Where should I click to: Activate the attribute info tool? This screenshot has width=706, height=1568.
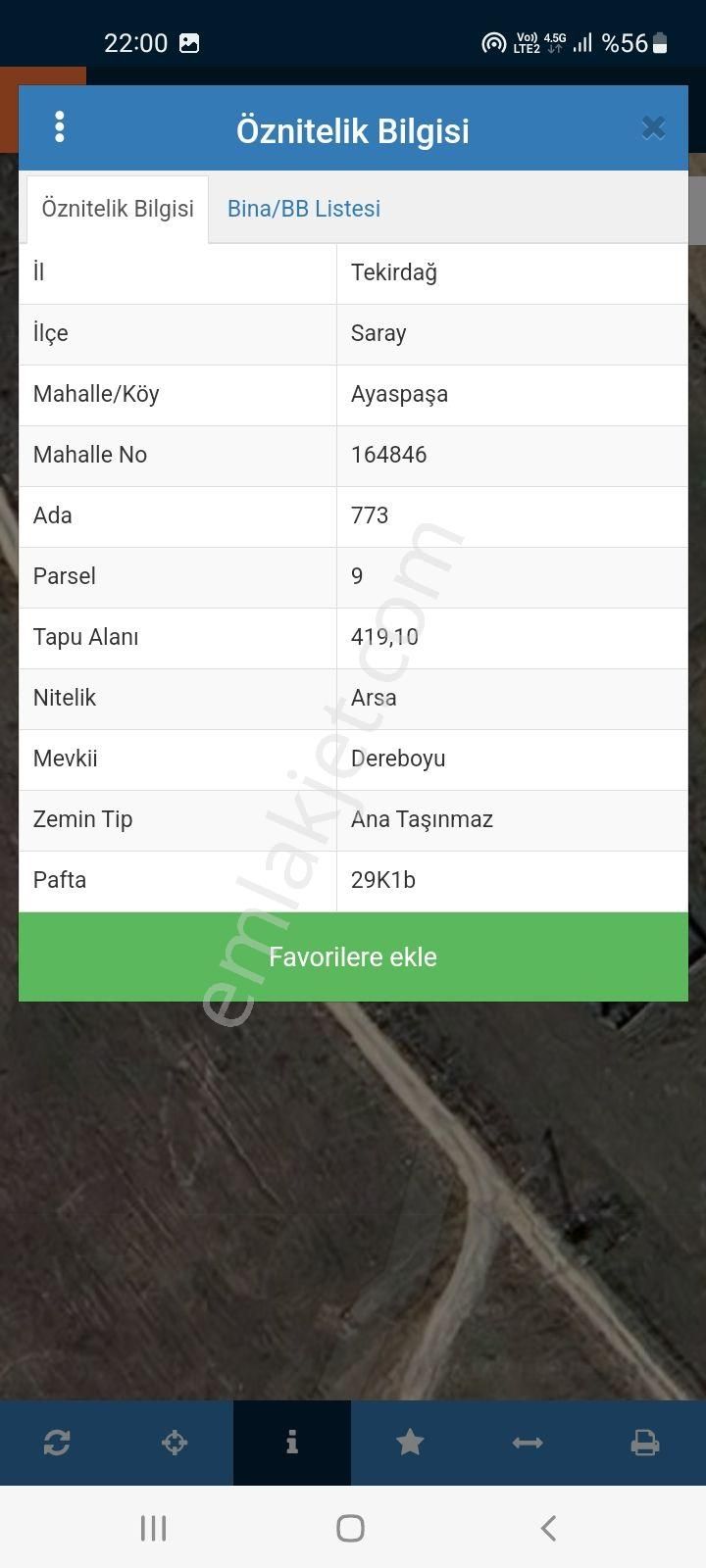292,1442
